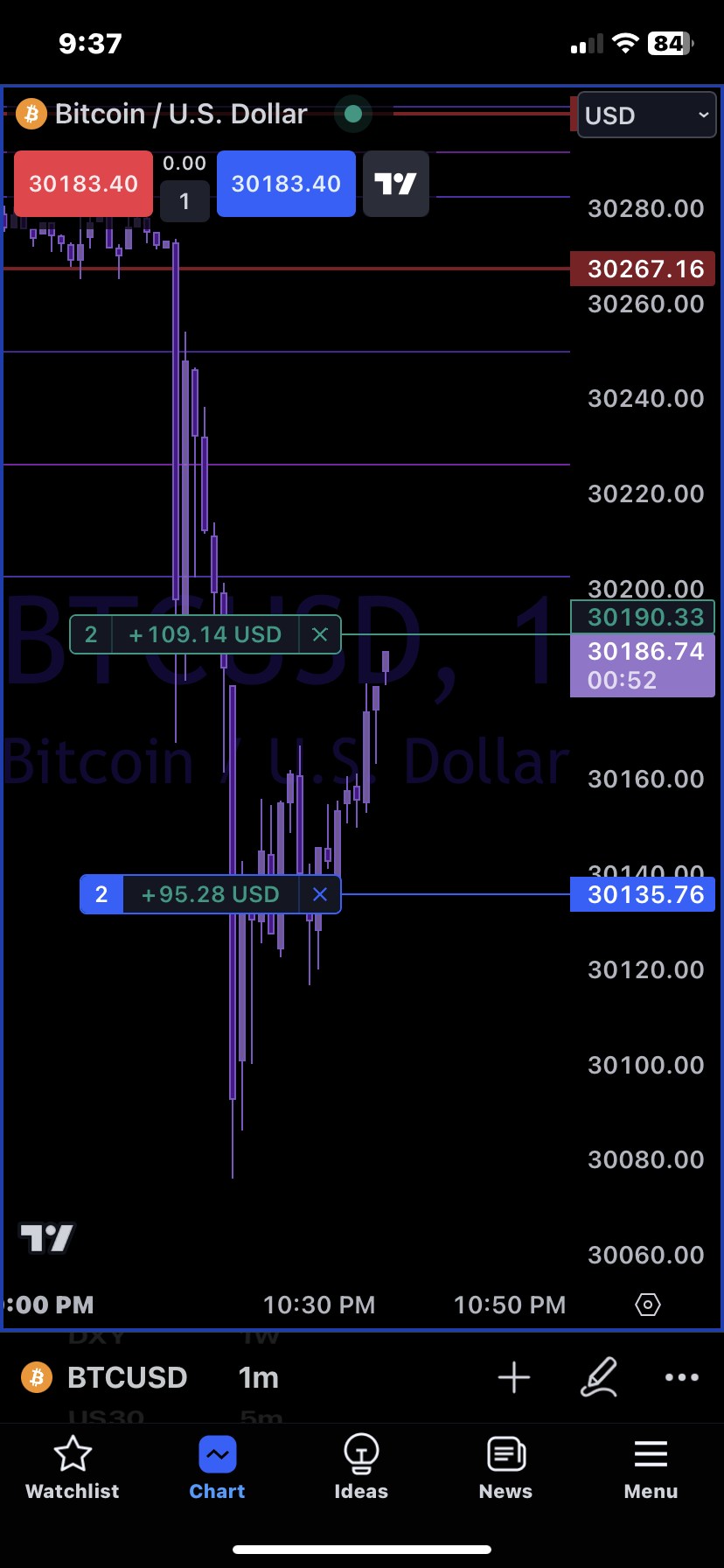
Task: Add an indicator with the plus icon
Action: 513,1377
